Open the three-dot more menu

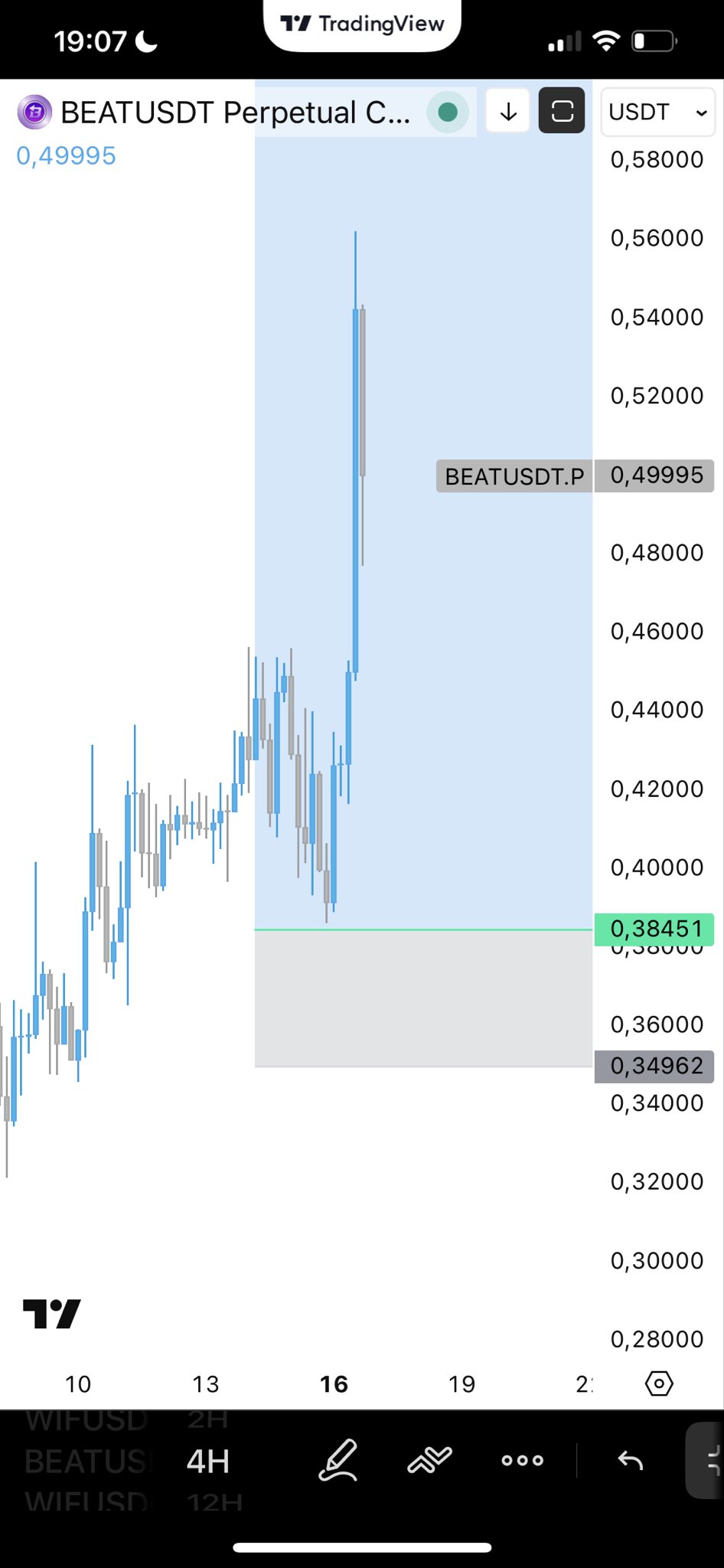coord(522,1461)
